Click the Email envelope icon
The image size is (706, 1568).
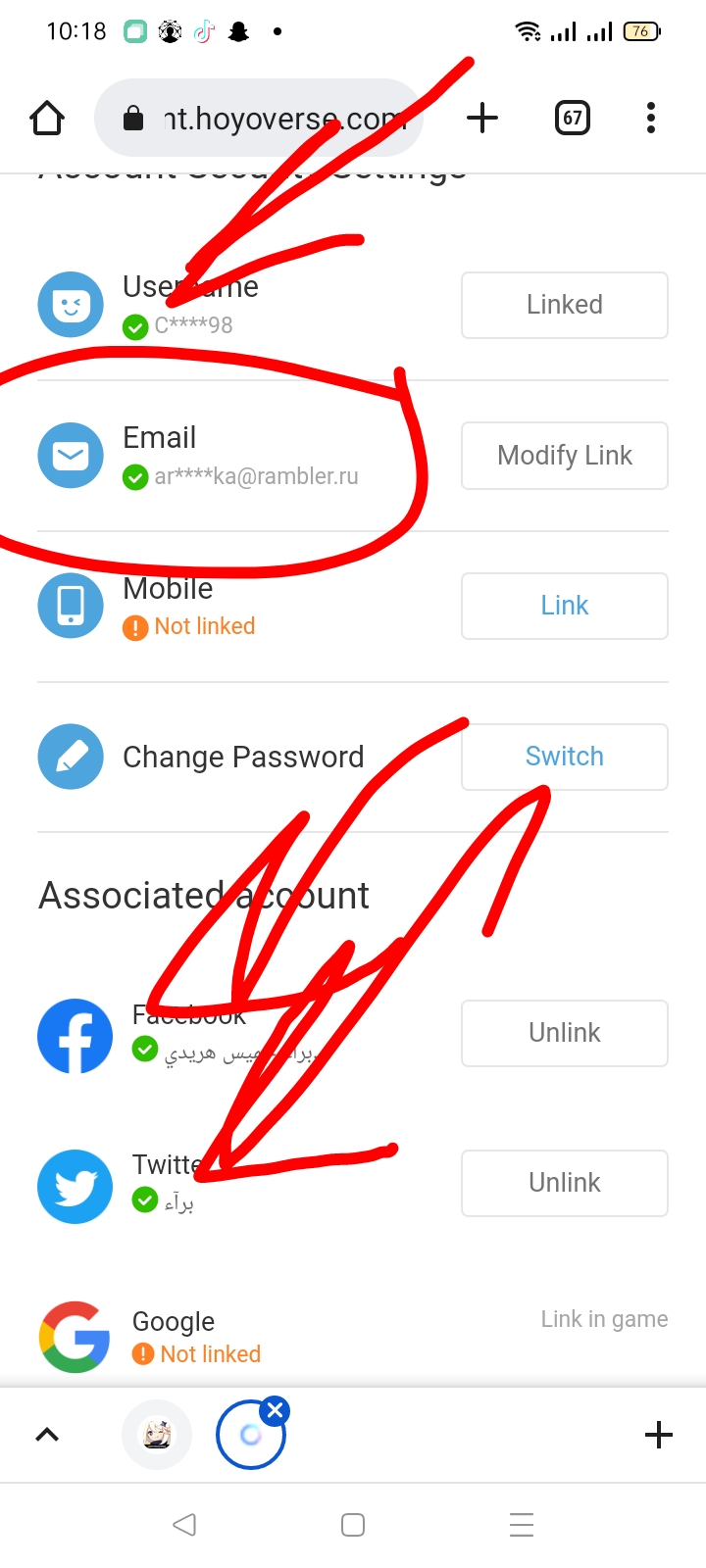coord(70,455)
